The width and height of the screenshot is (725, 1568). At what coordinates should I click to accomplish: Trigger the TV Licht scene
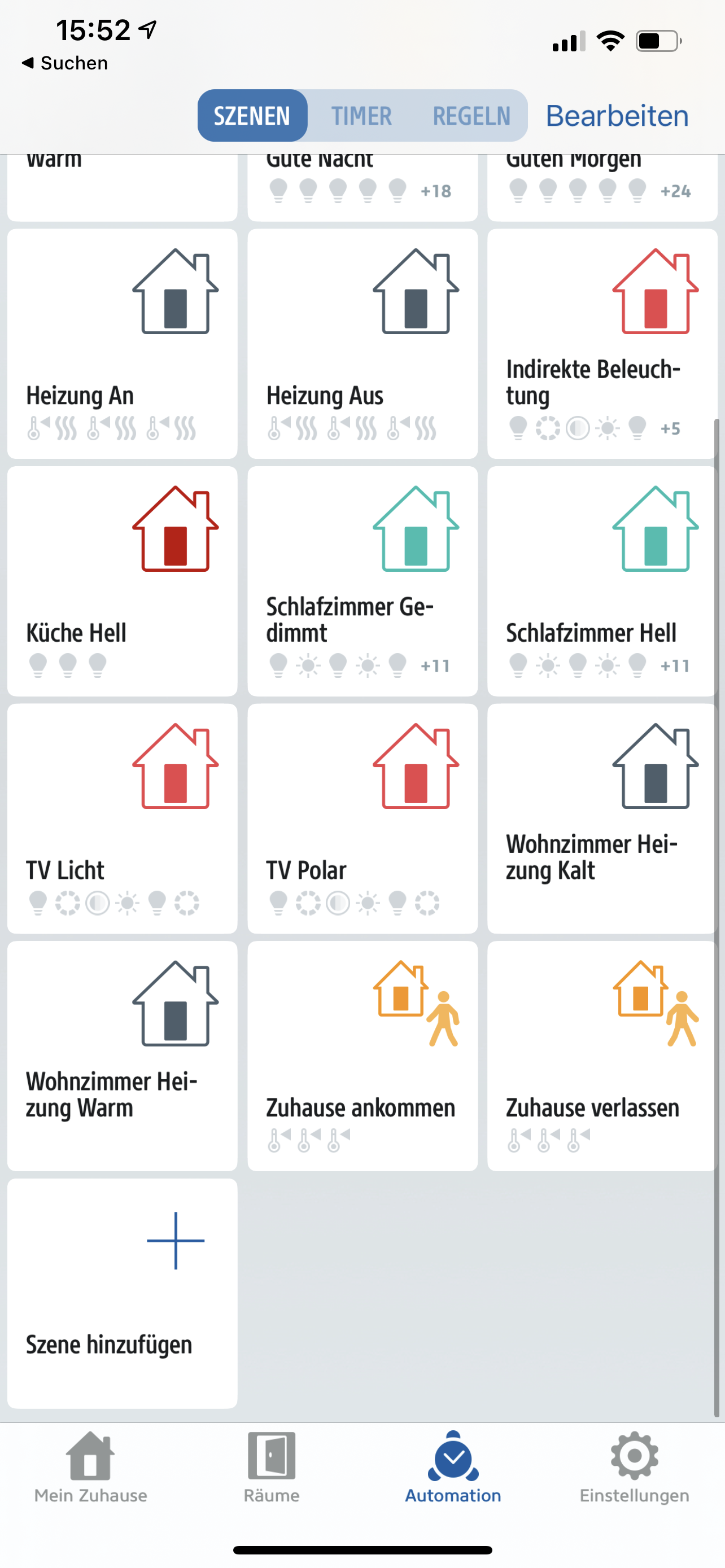[123, 818]
